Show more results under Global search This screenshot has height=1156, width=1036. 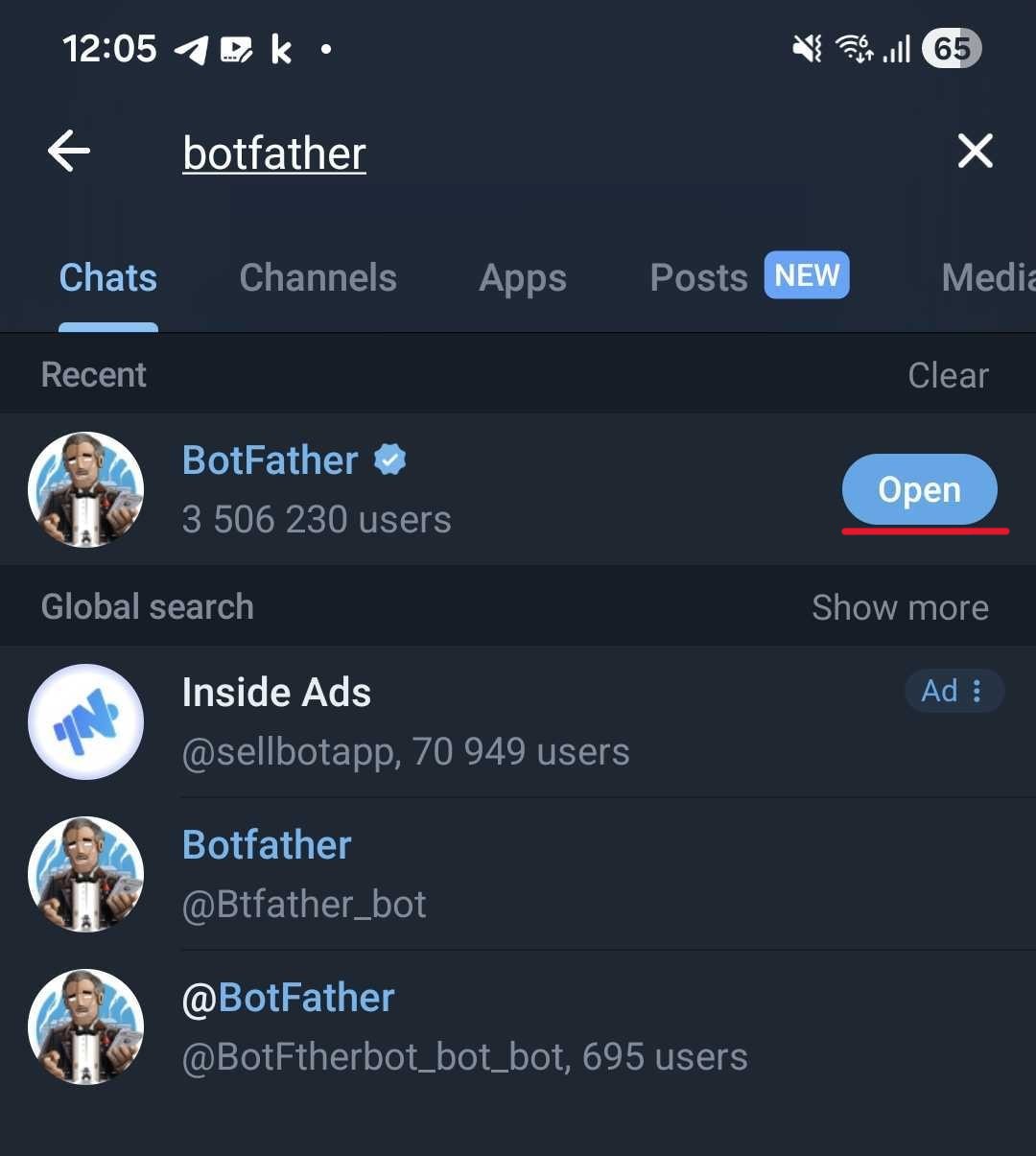900,606
